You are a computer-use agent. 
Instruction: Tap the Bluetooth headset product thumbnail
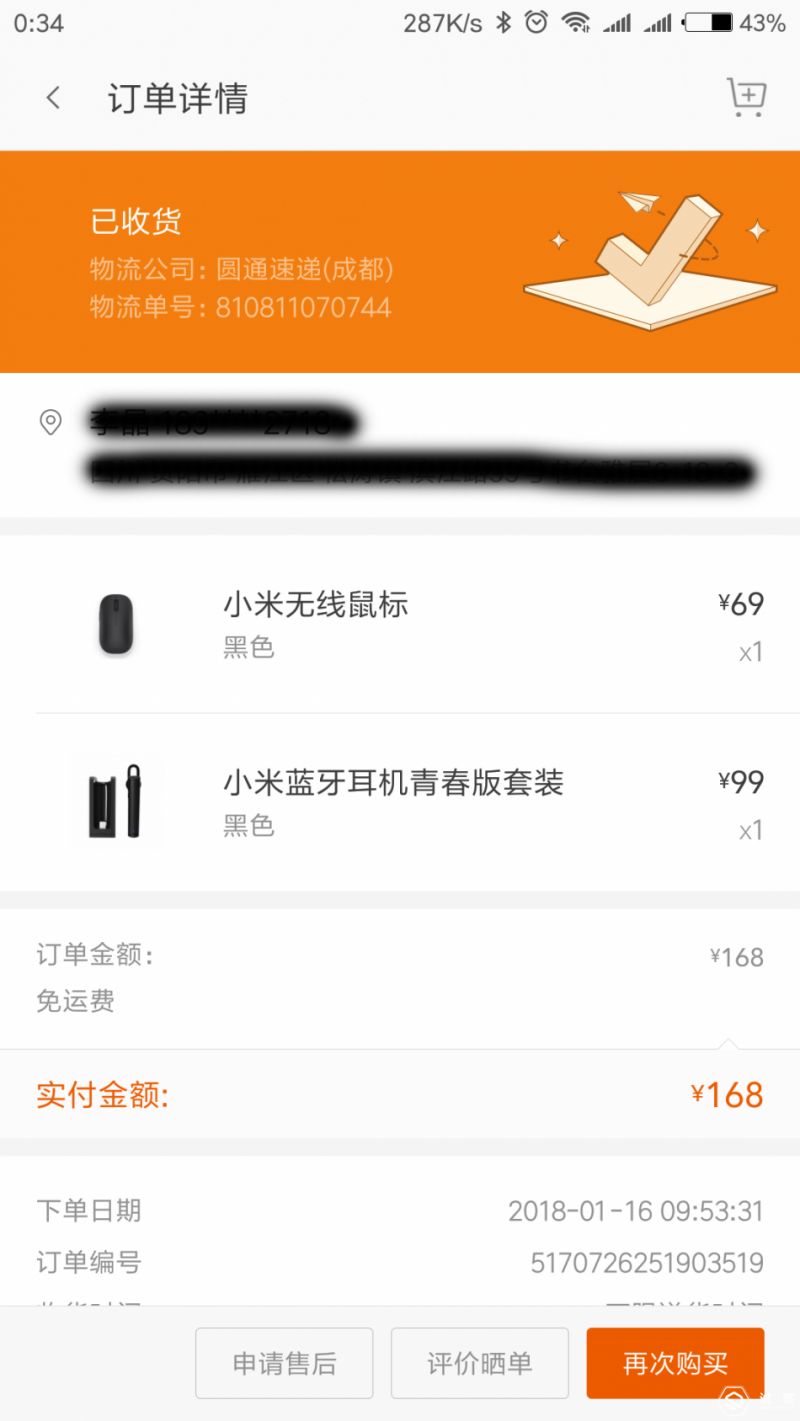point(116,800)
